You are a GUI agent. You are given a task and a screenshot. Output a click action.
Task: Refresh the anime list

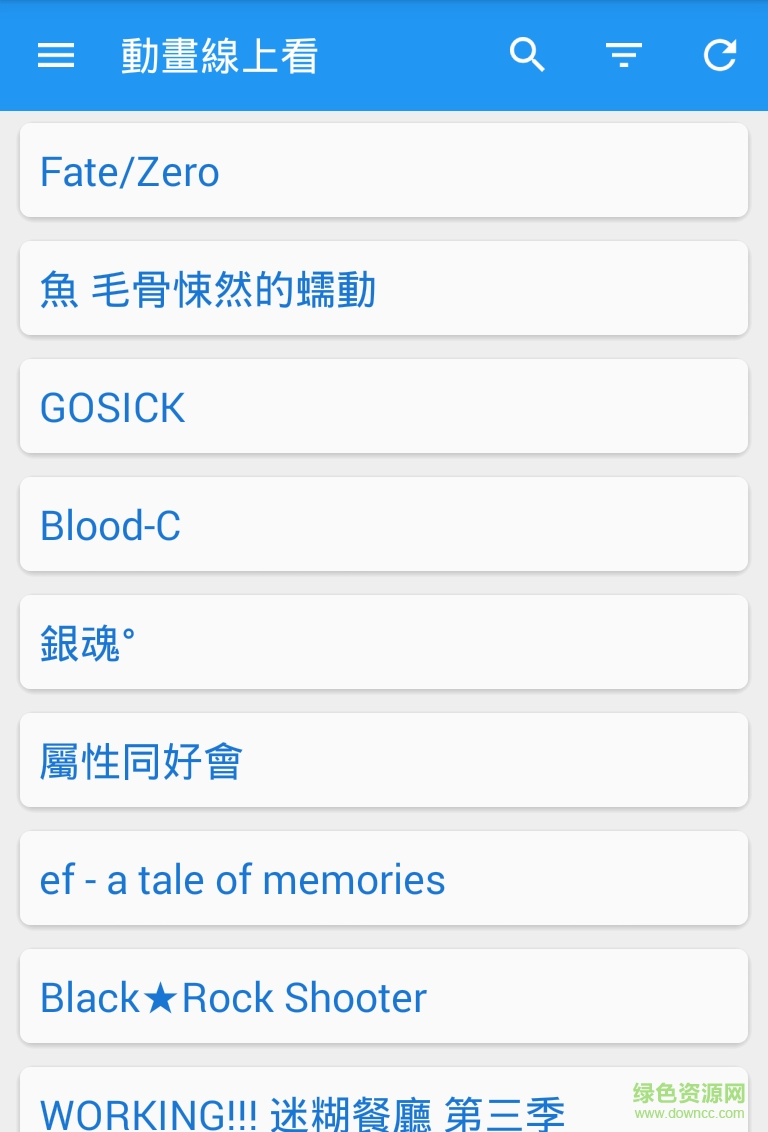pos(720,55)
